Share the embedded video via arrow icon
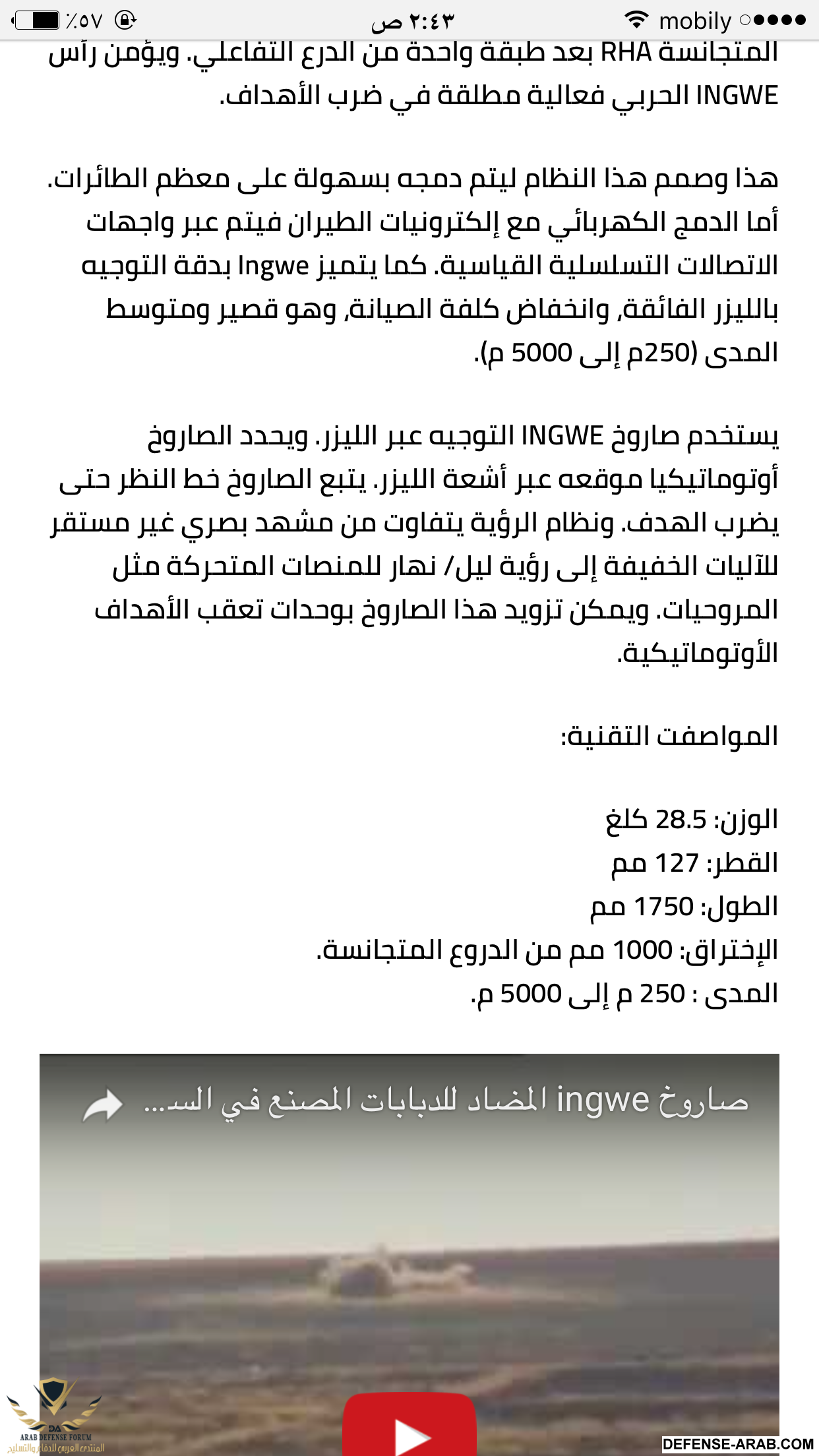The image size is (819, 1456). point(103,1106)
